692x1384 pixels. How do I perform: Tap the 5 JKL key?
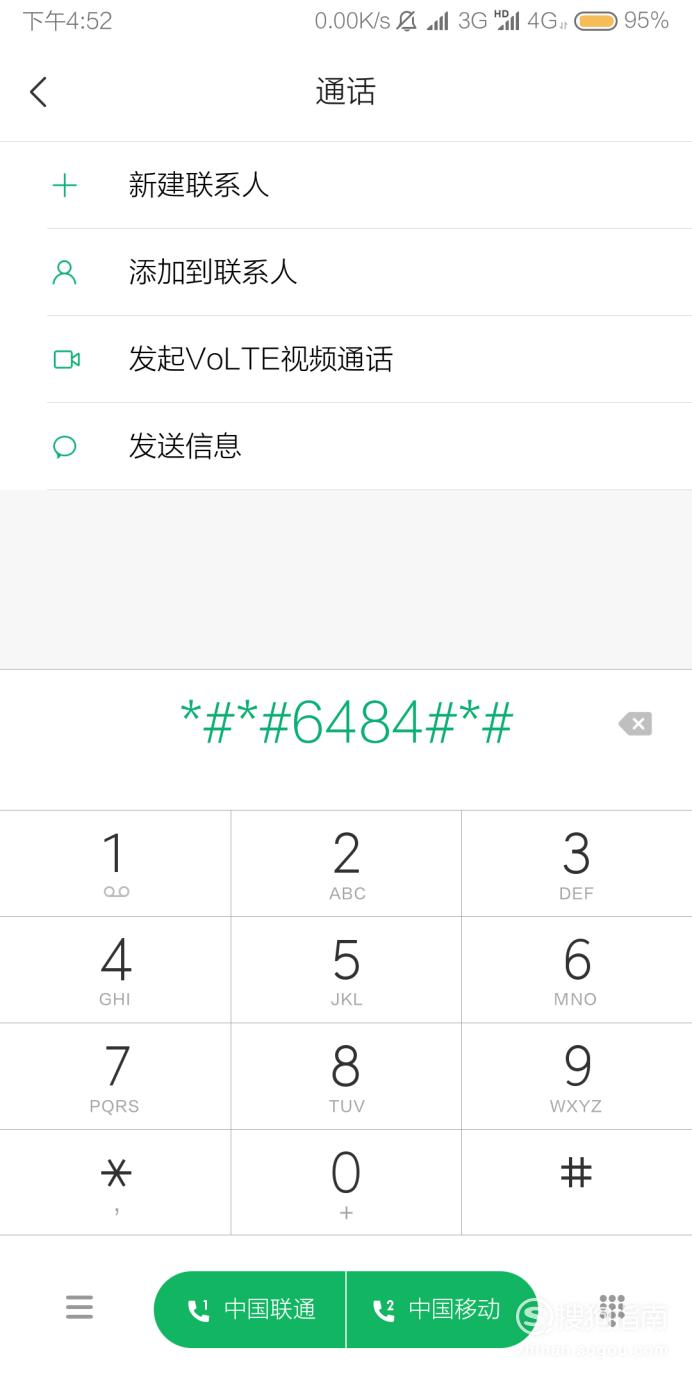[346, 970]
